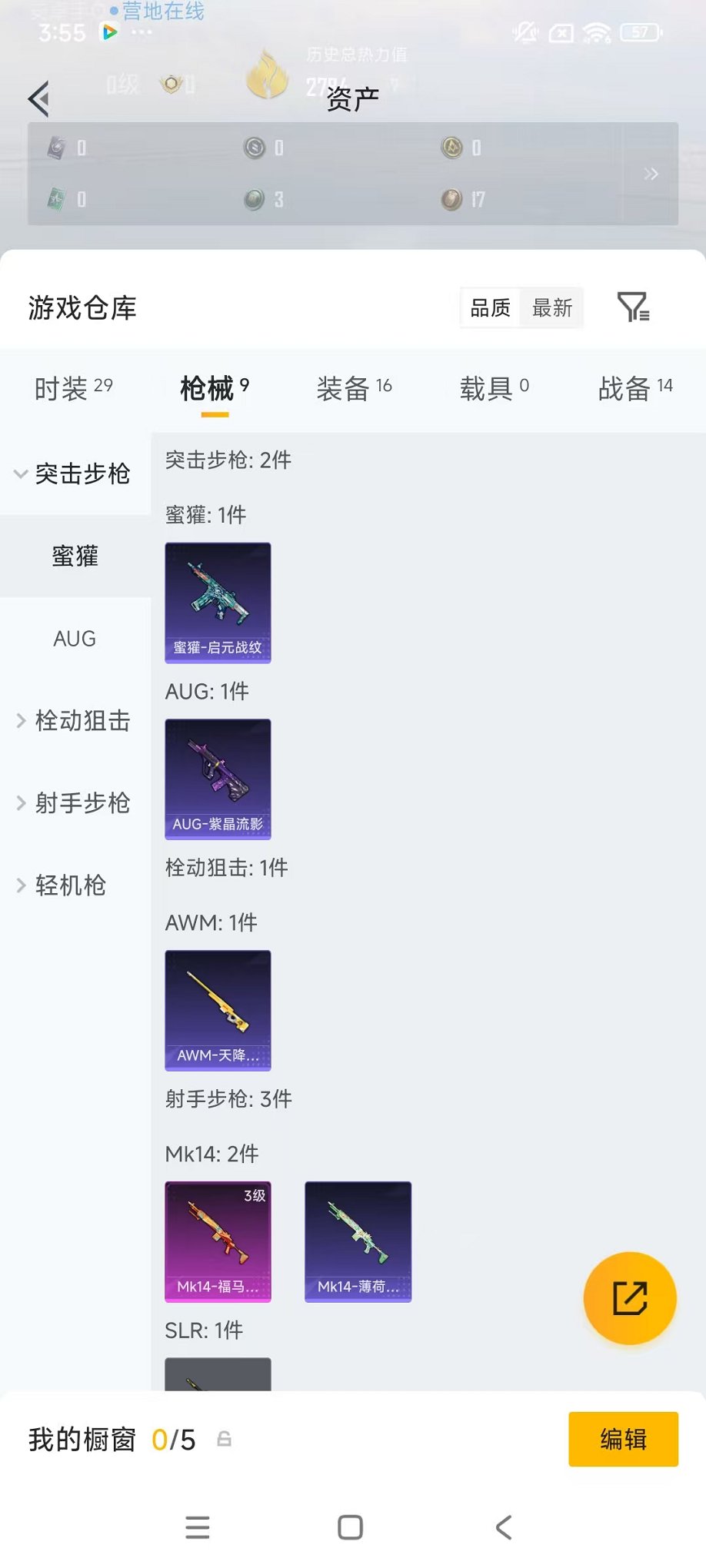Open the warehouse filter icon
The width and height of the screenshot is (706, 1568).
pos(633,307)
